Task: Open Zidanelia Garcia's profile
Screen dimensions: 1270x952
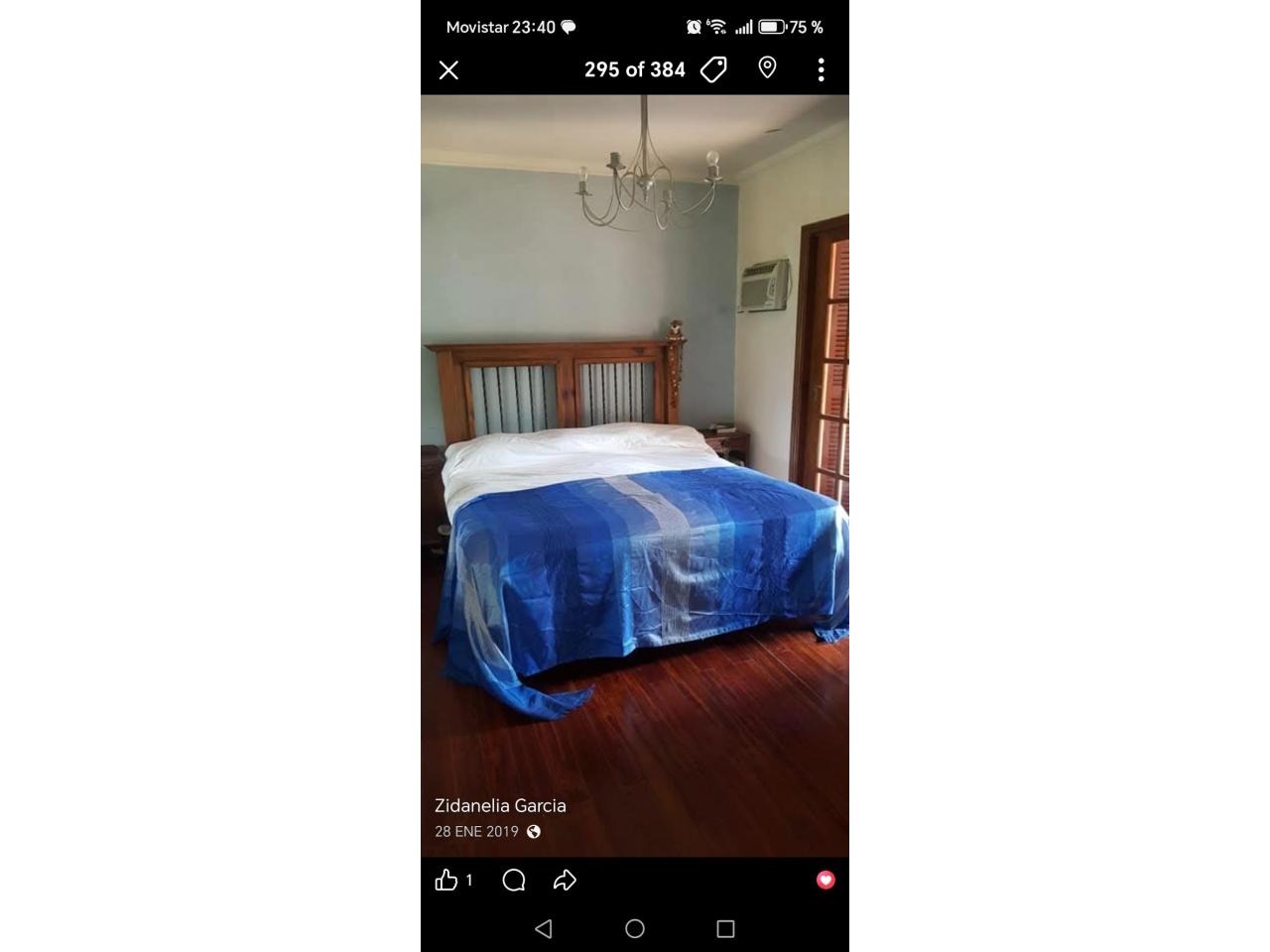Action: [500, 805]
